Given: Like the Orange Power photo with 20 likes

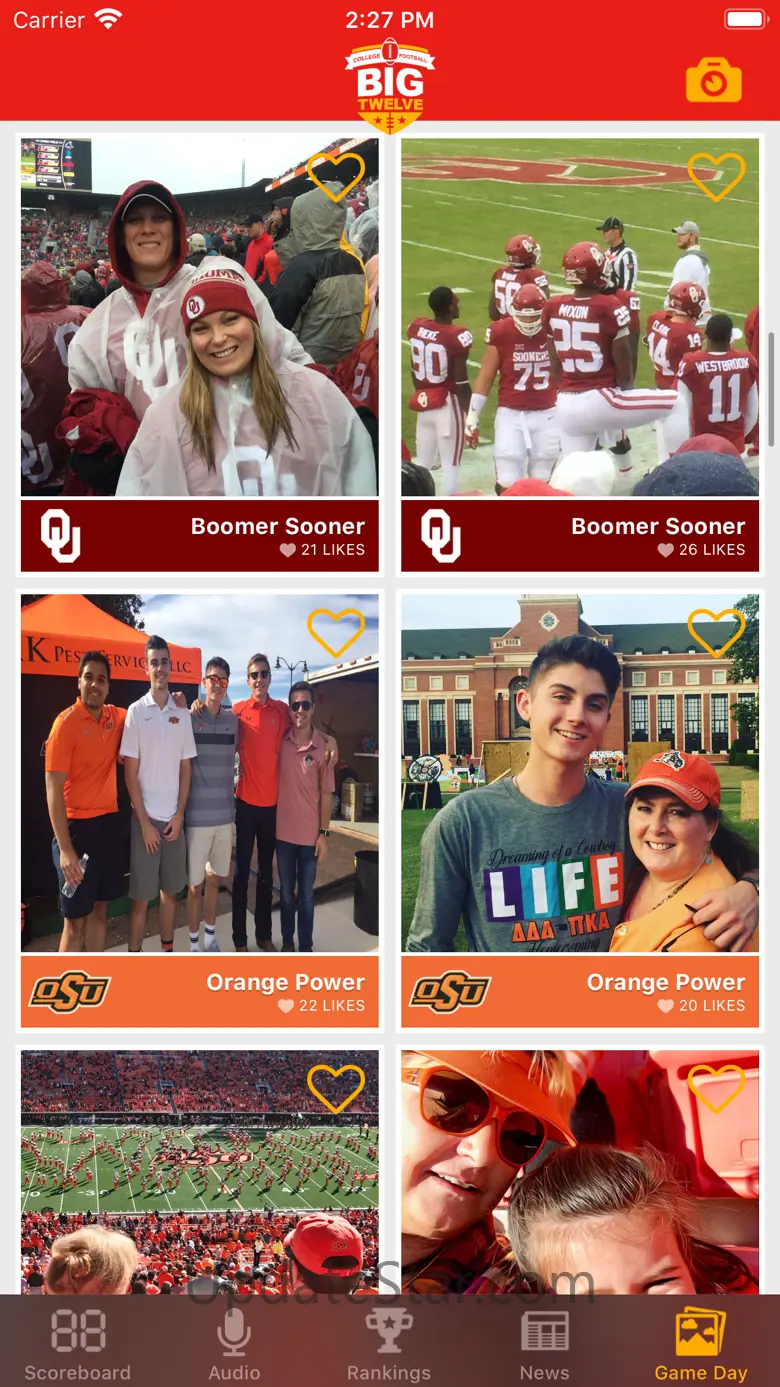Looking at the screenshot, I should [716, 632].
